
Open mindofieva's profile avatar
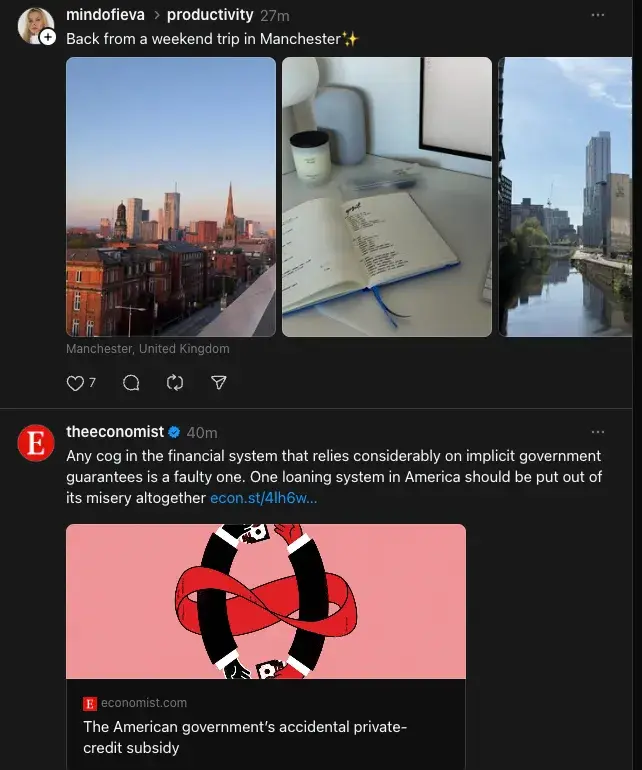coord(34,24)
